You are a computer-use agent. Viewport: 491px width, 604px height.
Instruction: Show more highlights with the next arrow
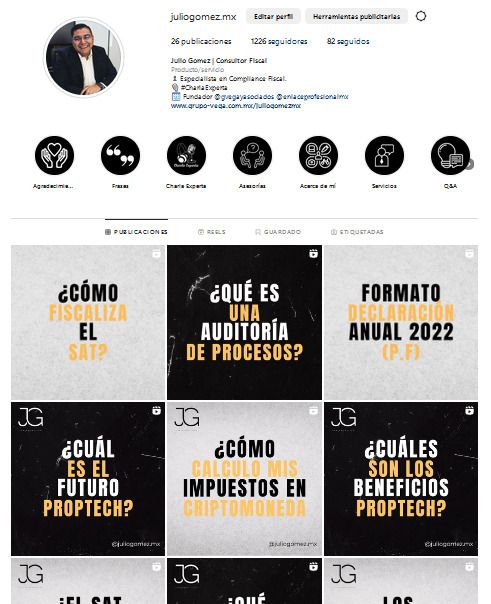tap(469, 164)
